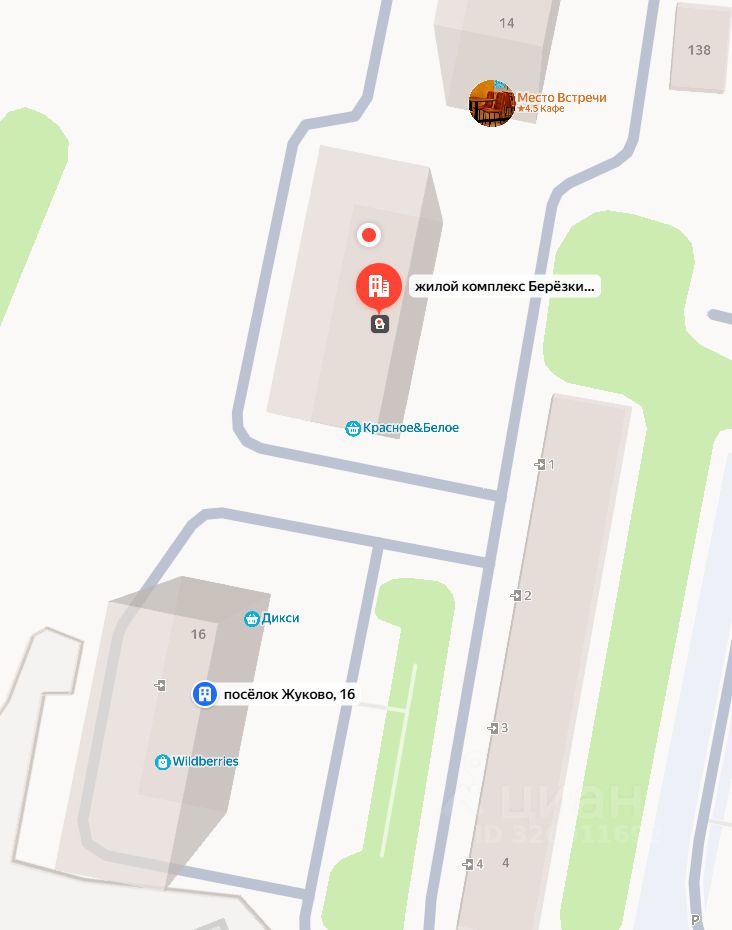This screenshot has width=732, height=930.
Task: Open the Wildberries pickup point marker
Action: [x=162, y=762]
